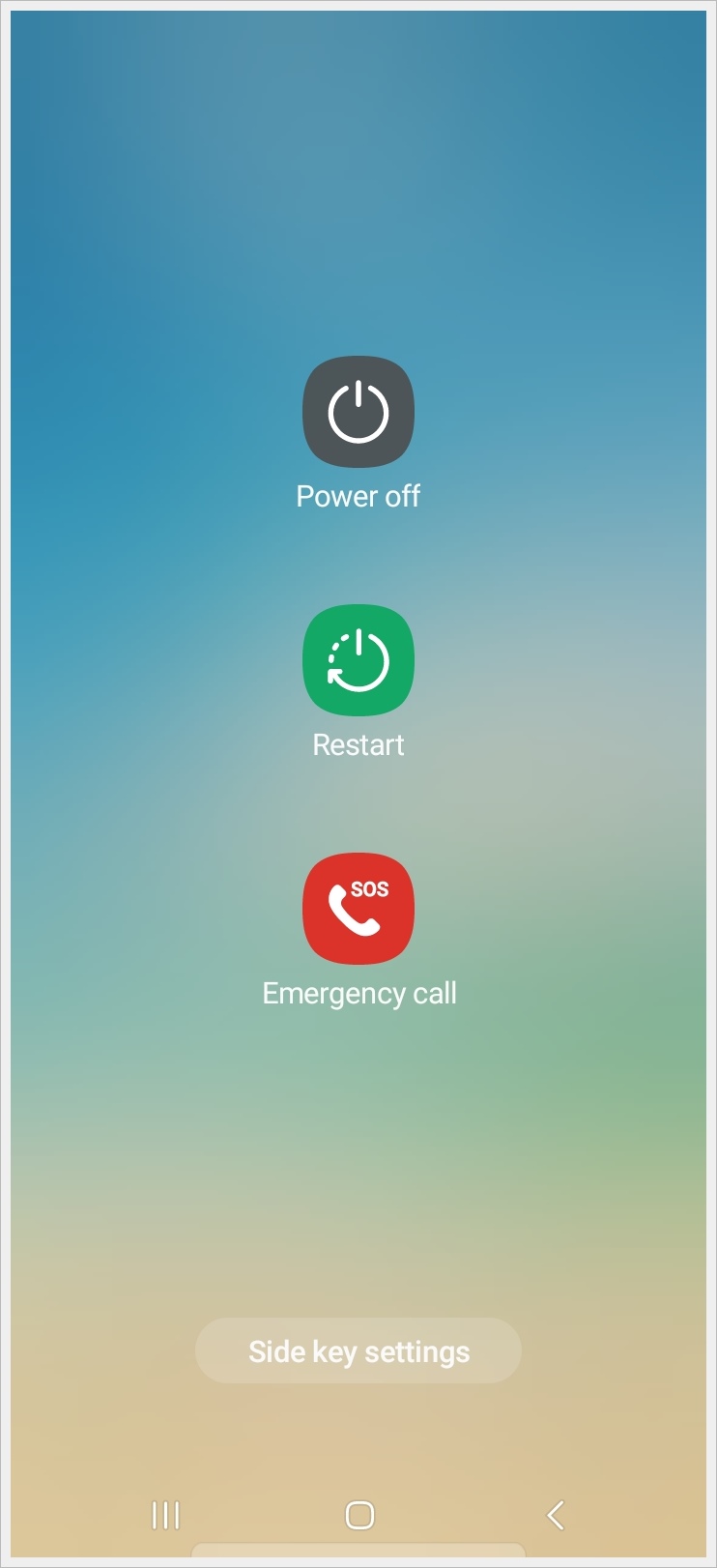Tap the Recents icon in the navigation bar

(164, 1515)
